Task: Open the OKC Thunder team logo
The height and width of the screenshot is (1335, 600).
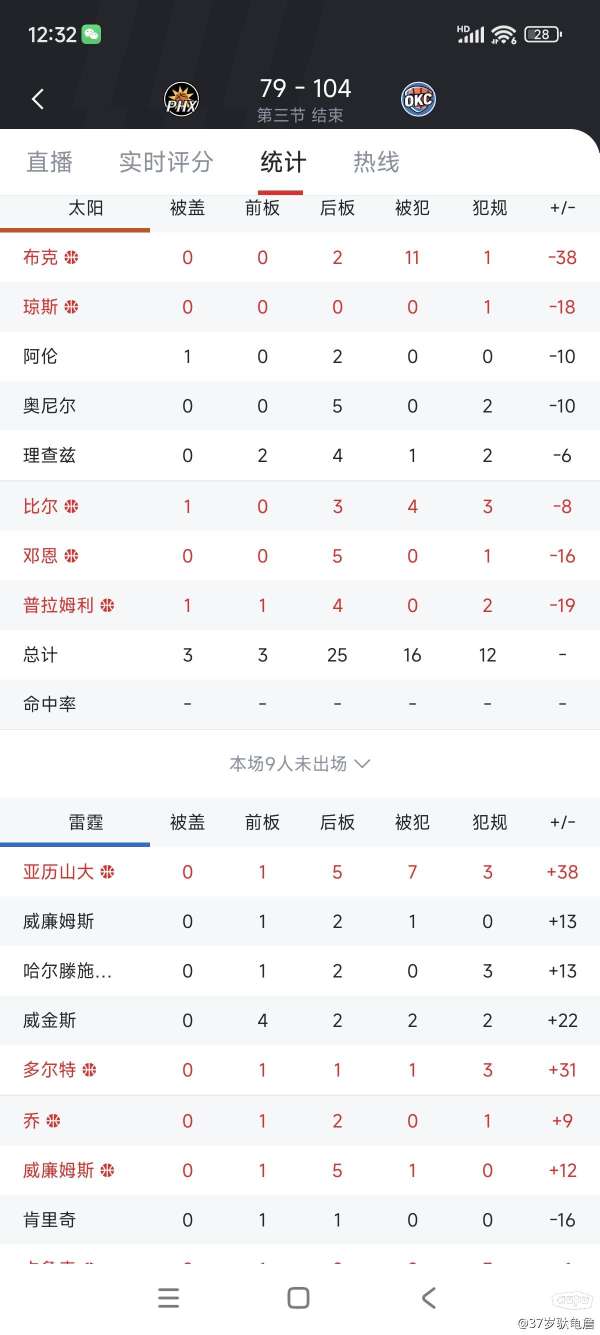Action: [x=418, y=99]
